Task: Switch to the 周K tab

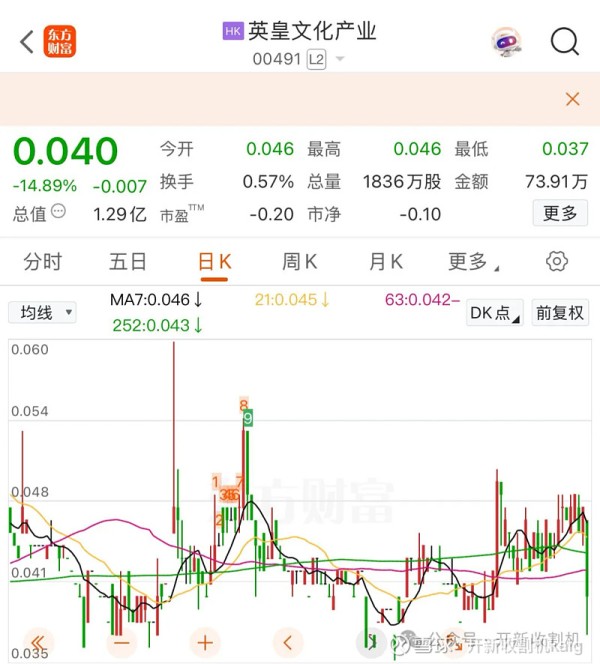Action: click(x=300, y=262)
